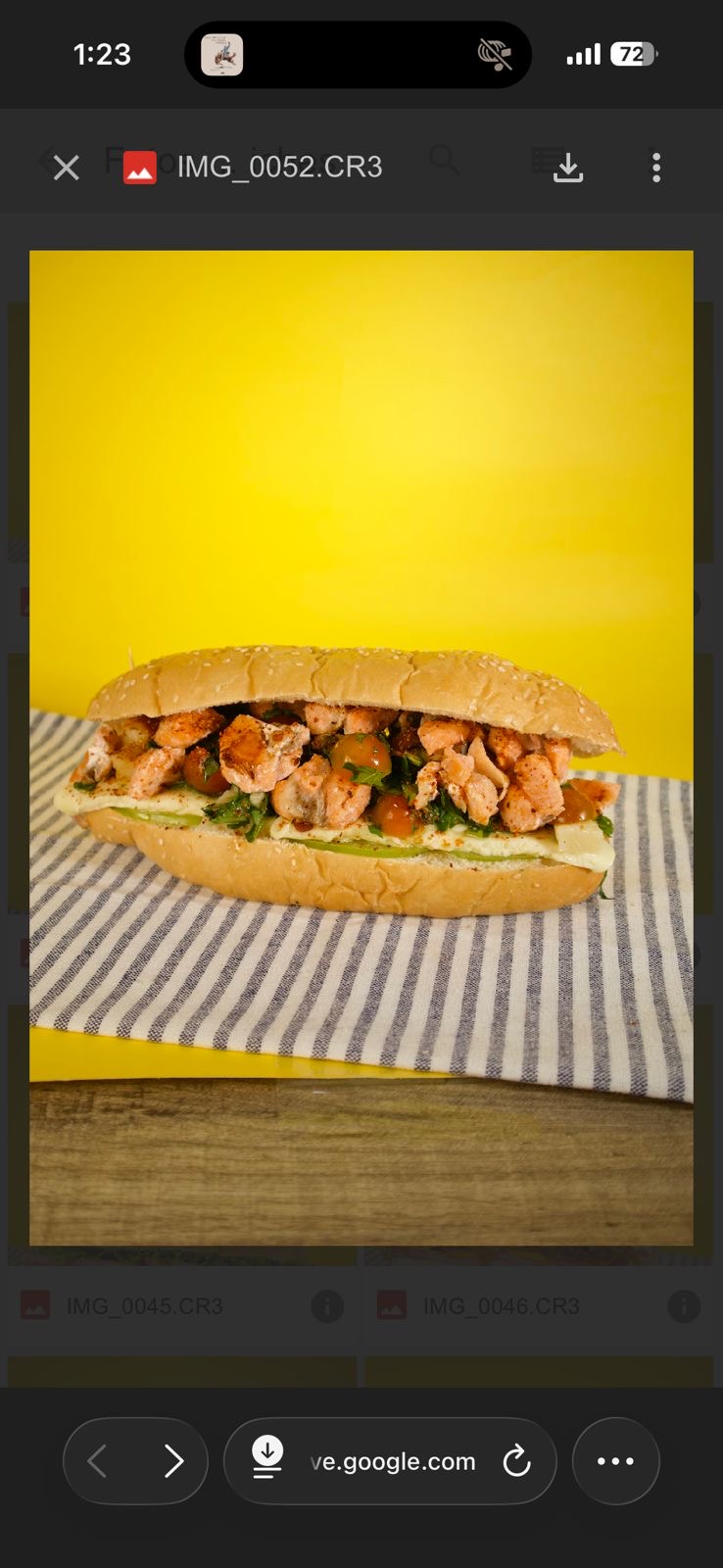
Task: Show info for IMG_0045.CR3
Action: (327, 1305)
